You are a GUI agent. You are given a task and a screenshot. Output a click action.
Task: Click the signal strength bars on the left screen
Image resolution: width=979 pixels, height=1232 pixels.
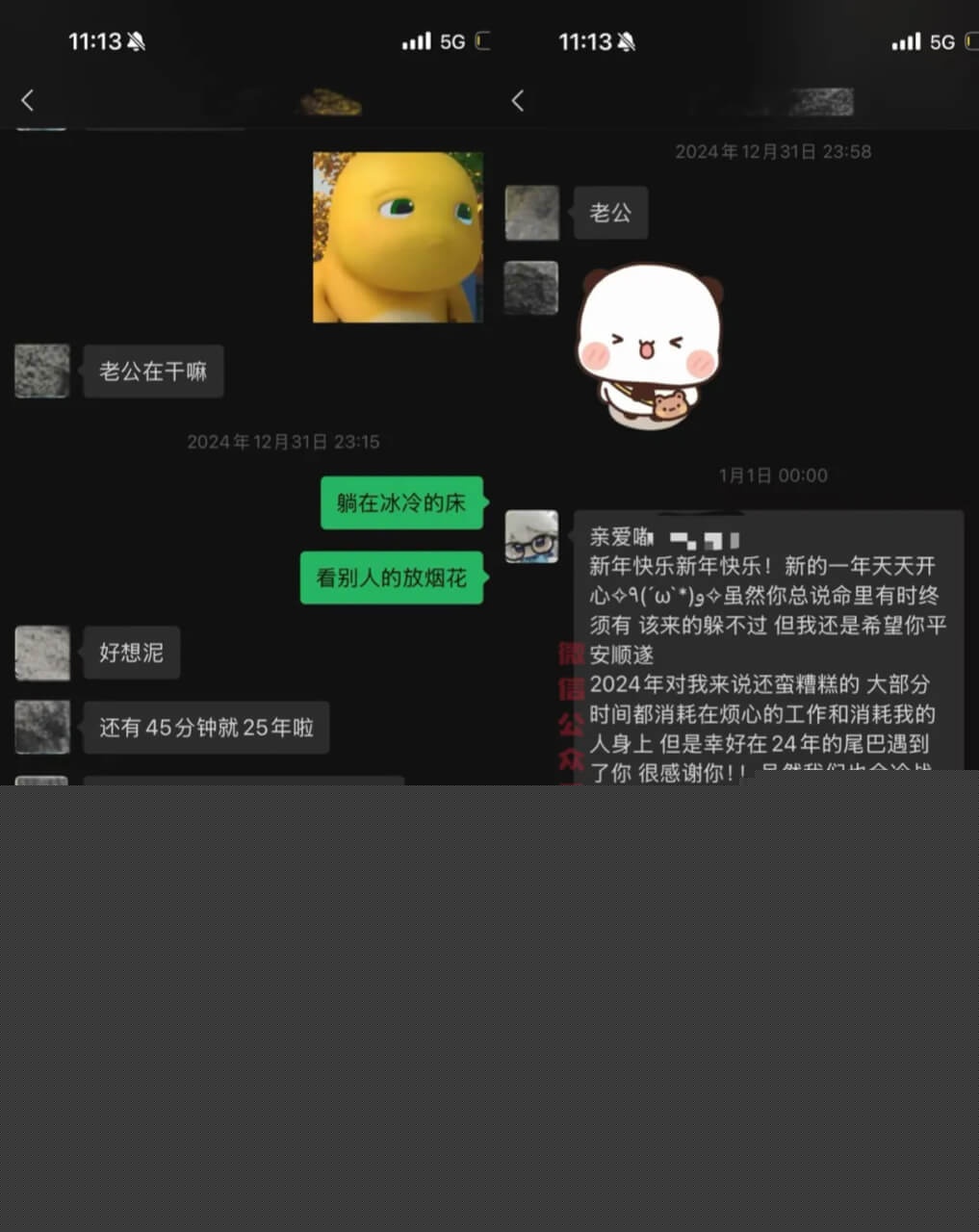click(417, 41)
